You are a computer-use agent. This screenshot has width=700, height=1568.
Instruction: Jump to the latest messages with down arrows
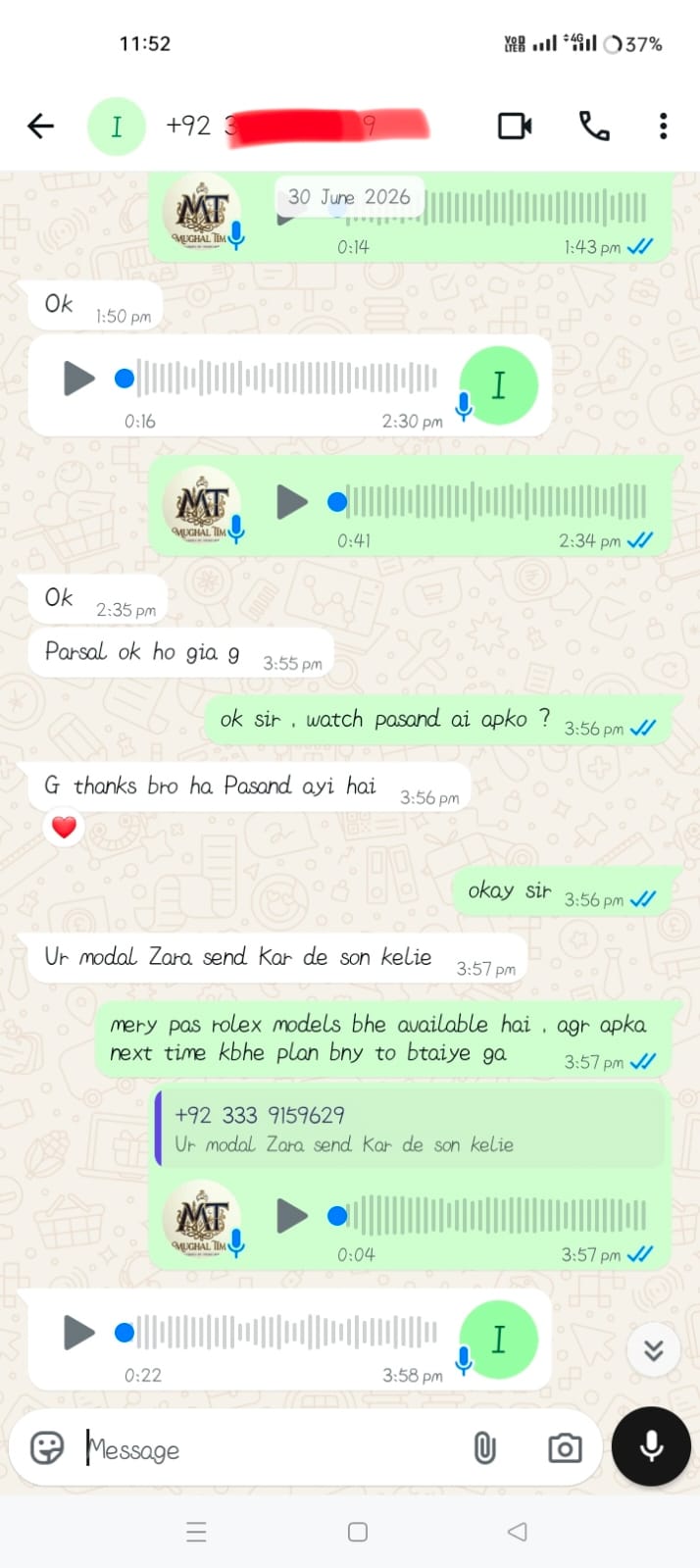pyautogui.click(x=654, y=1350)
